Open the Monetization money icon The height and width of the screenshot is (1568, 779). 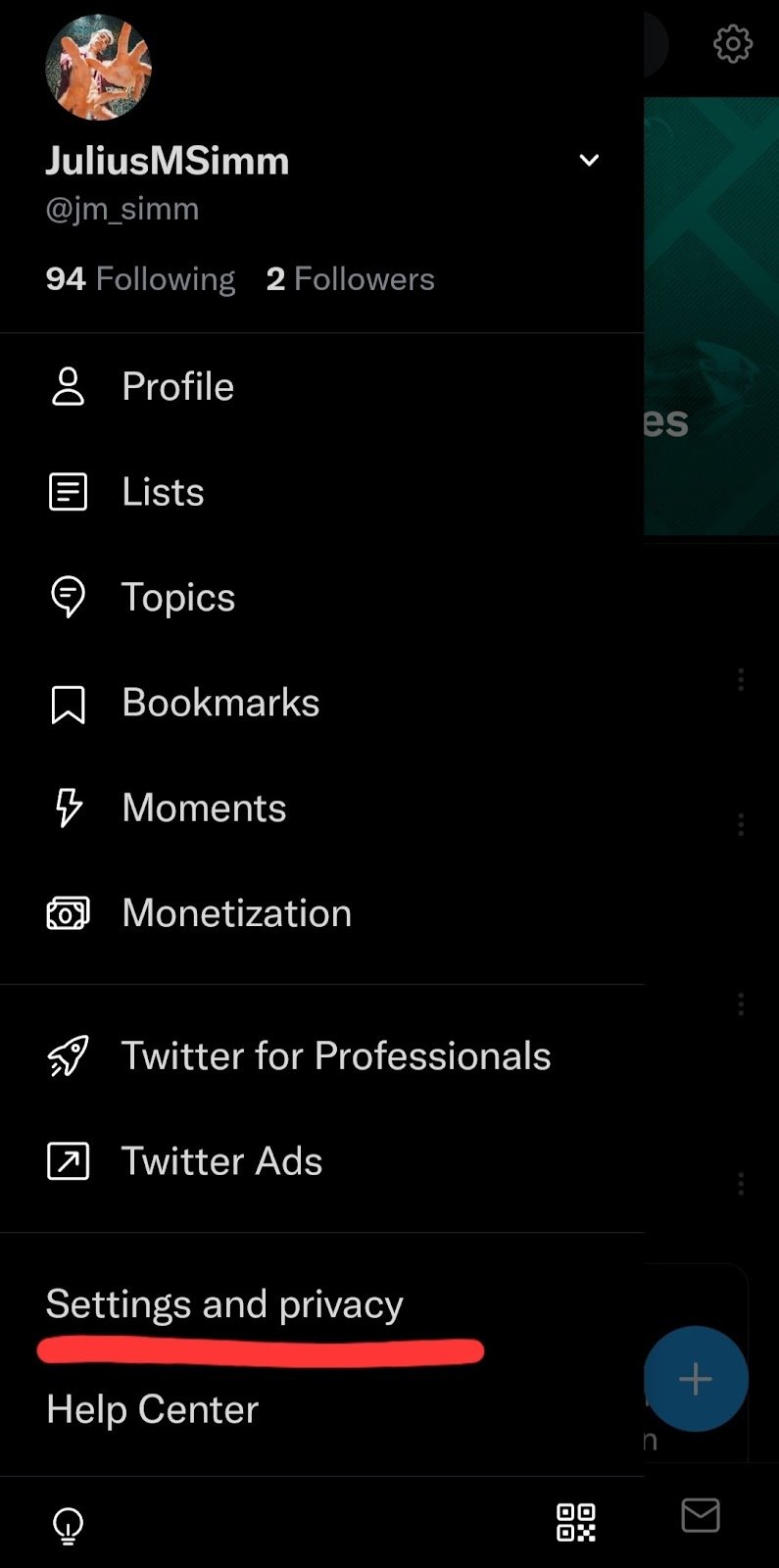pos(67,912)
